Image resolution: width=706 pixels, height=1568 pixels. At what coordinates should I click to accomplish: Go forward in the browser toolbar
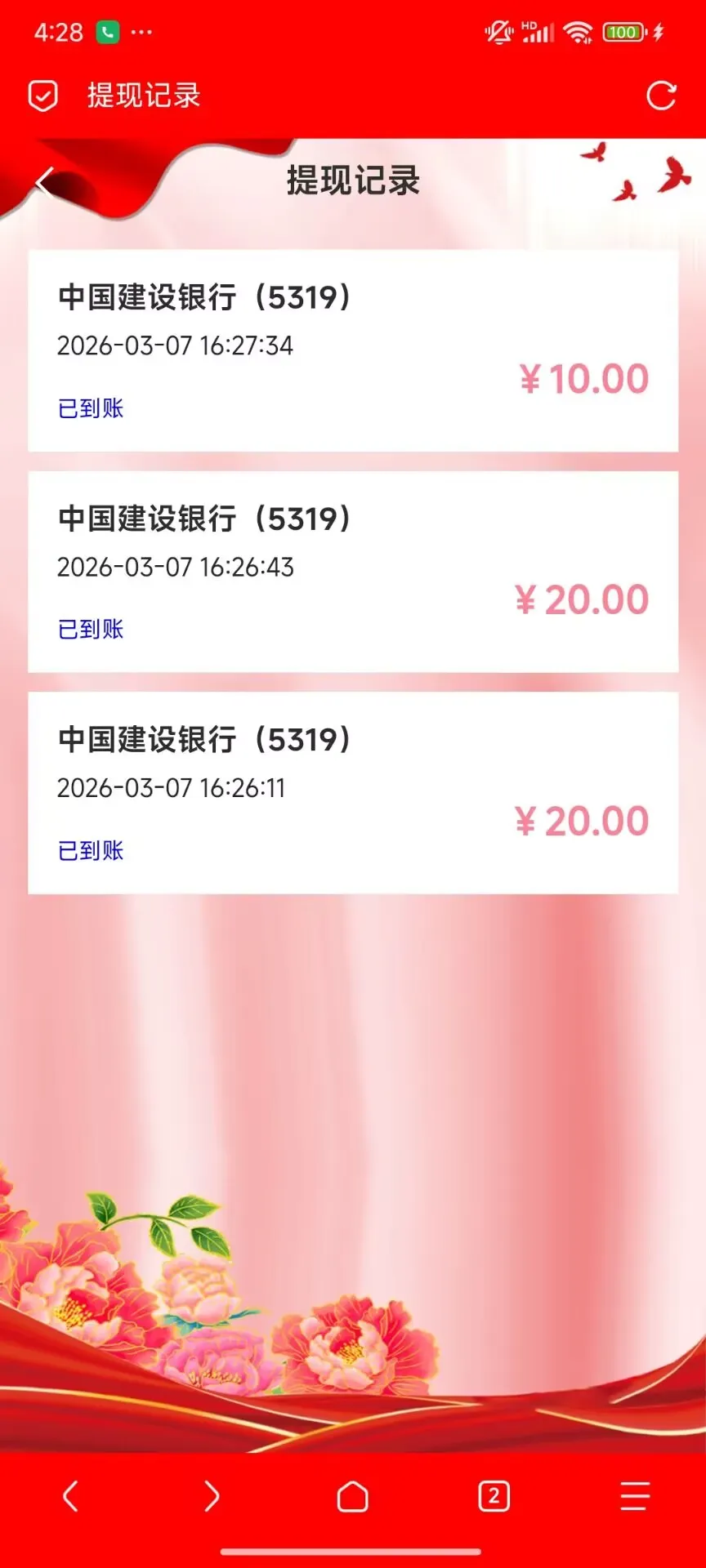point(212,1496)
